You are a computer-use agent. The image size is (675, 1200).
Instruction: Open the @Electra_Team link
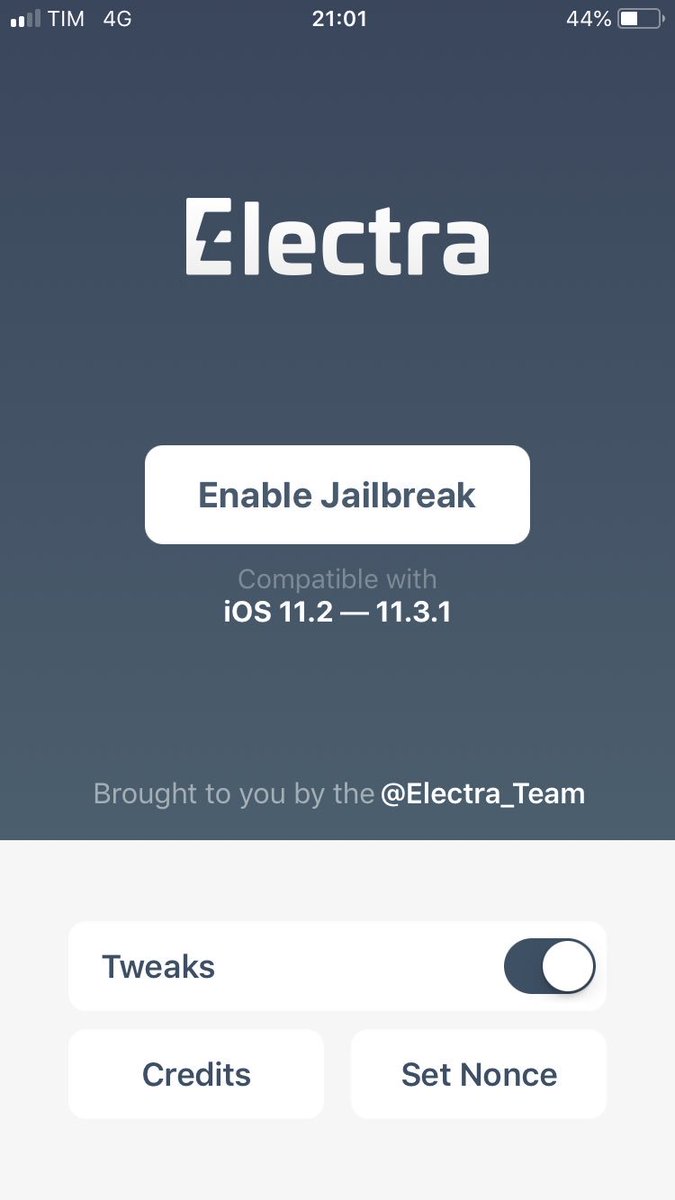pyautogui.click(x=482, y=794)
